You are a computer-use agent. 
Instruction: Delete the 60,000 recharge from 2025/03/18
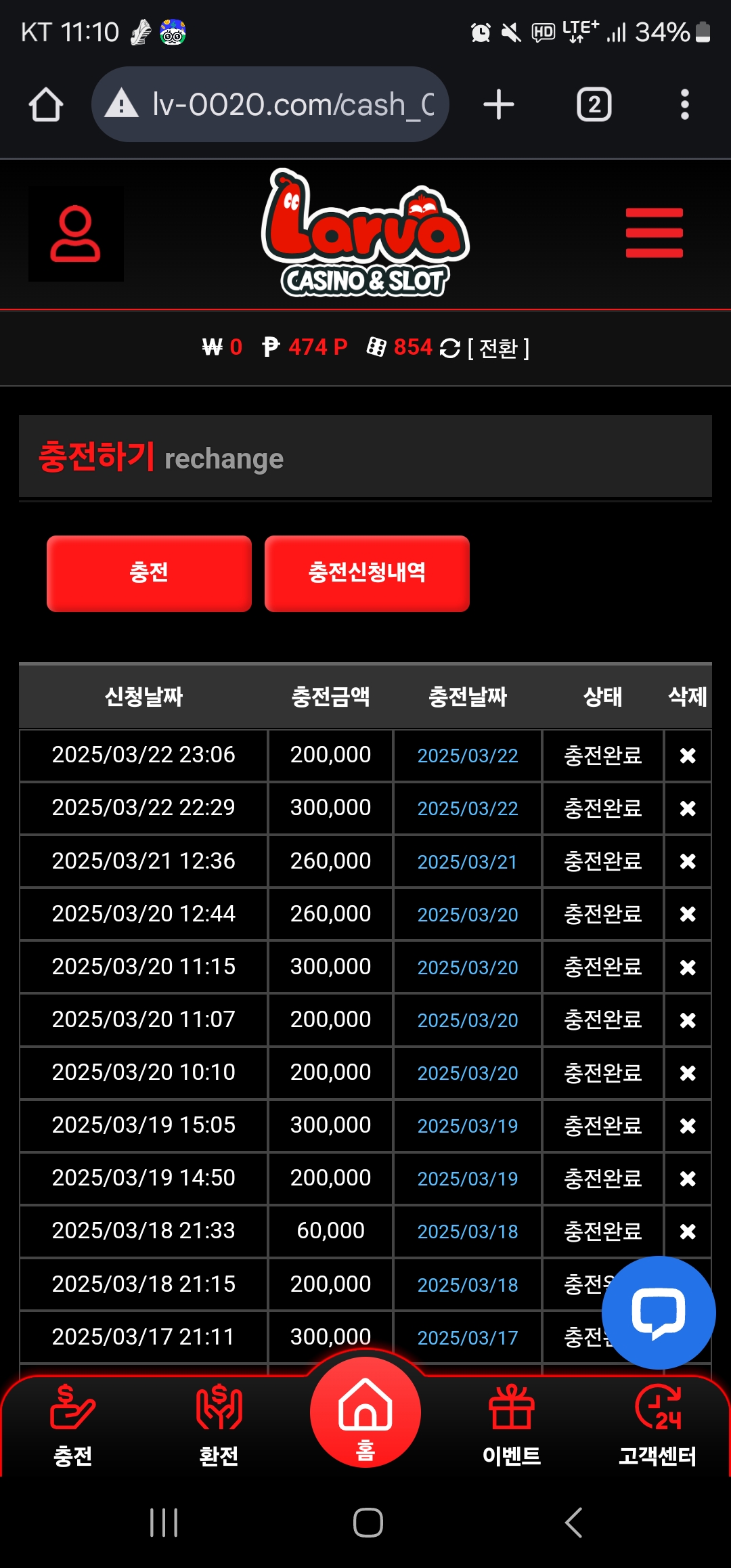pos(688,1232)
